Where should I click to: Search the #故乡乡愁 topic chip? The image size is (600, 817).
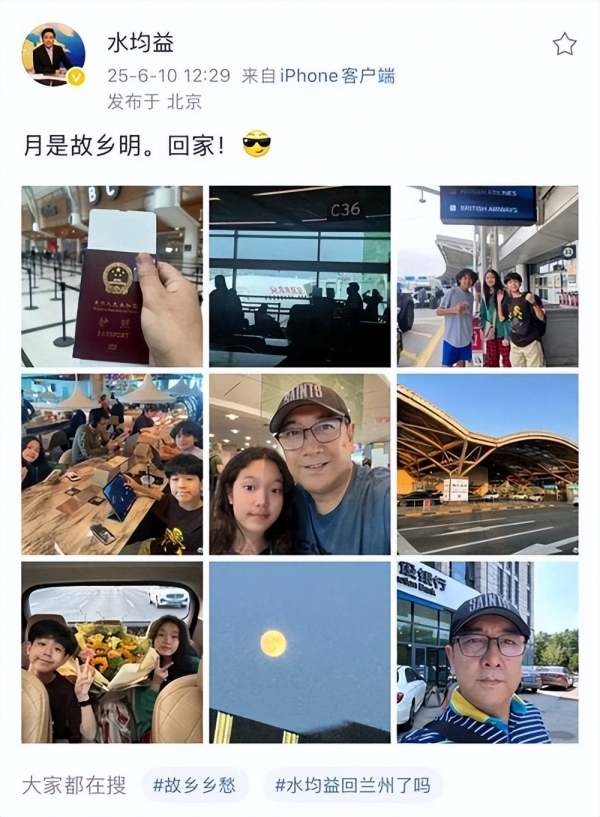point(194,785)
